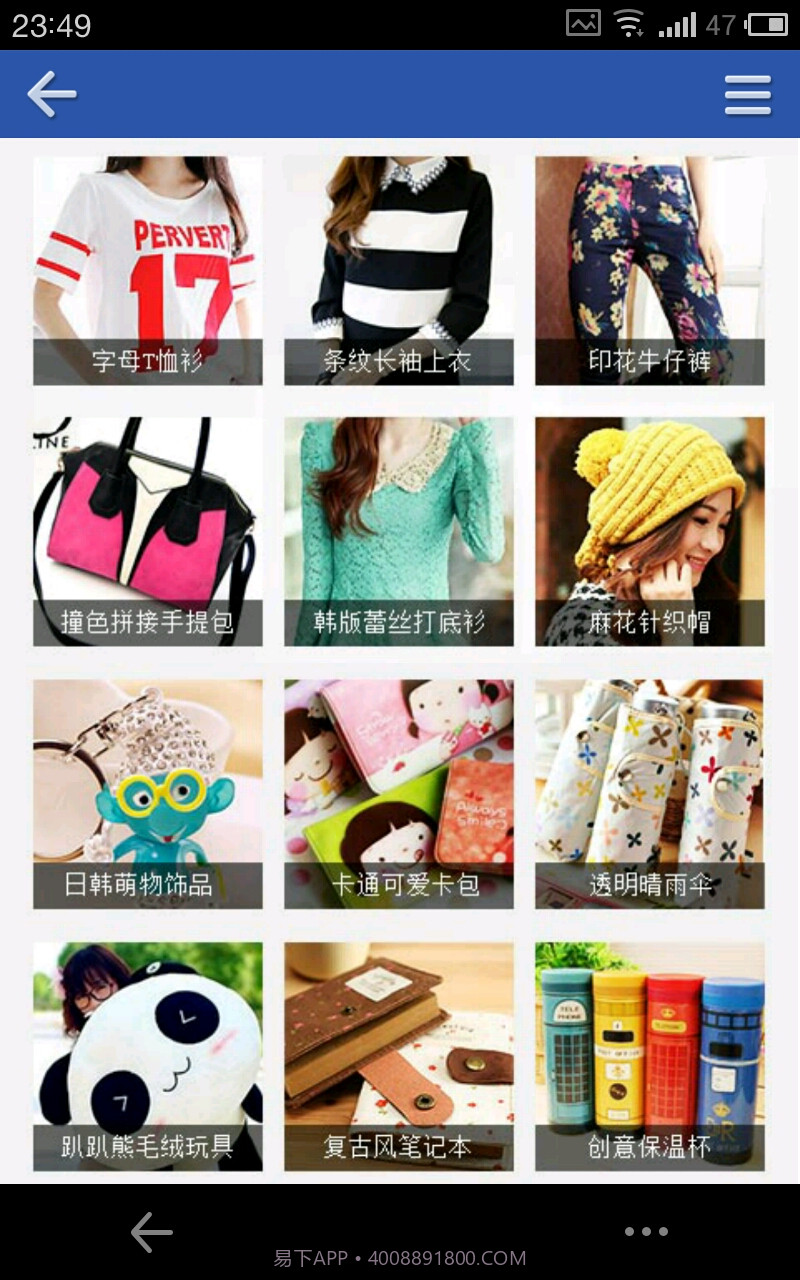
Task: Tap the screenshot notification icon in status bar
Action: point(582,22)
